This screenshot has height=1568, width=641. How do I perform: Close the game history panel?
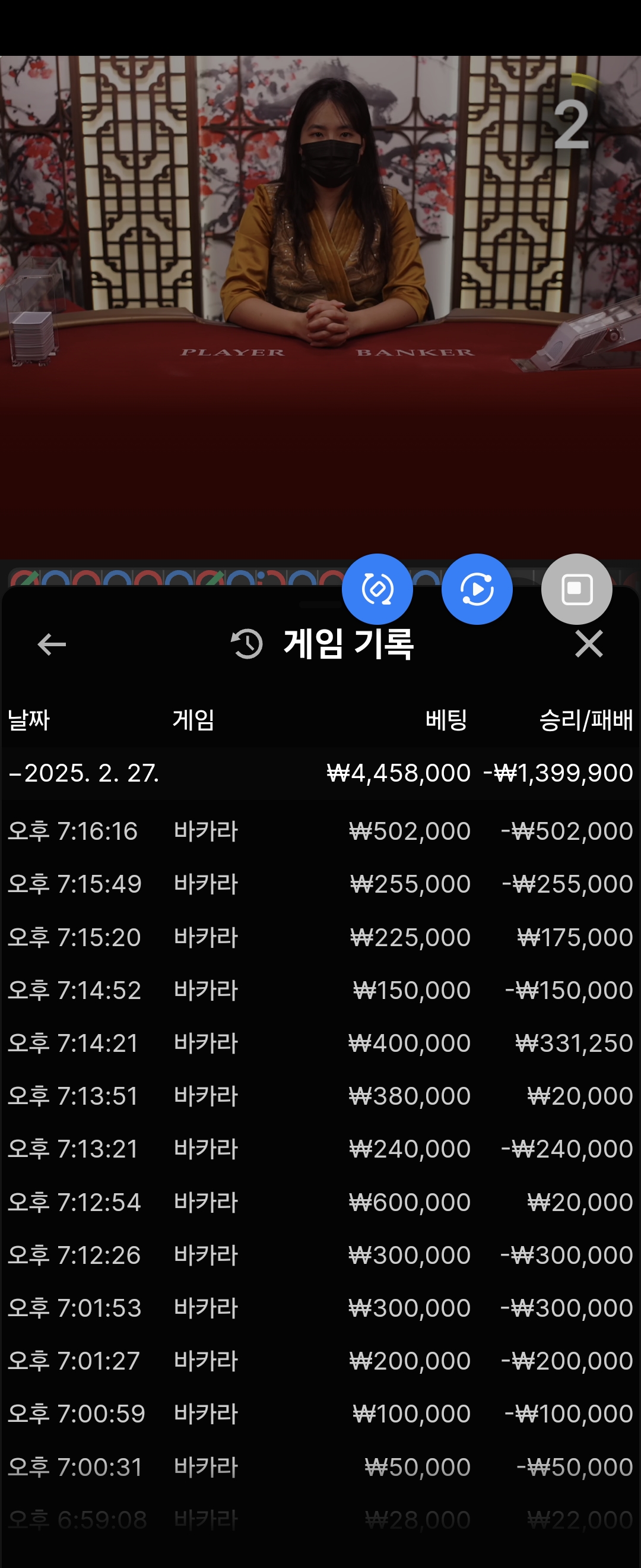[x=588, y=644]
